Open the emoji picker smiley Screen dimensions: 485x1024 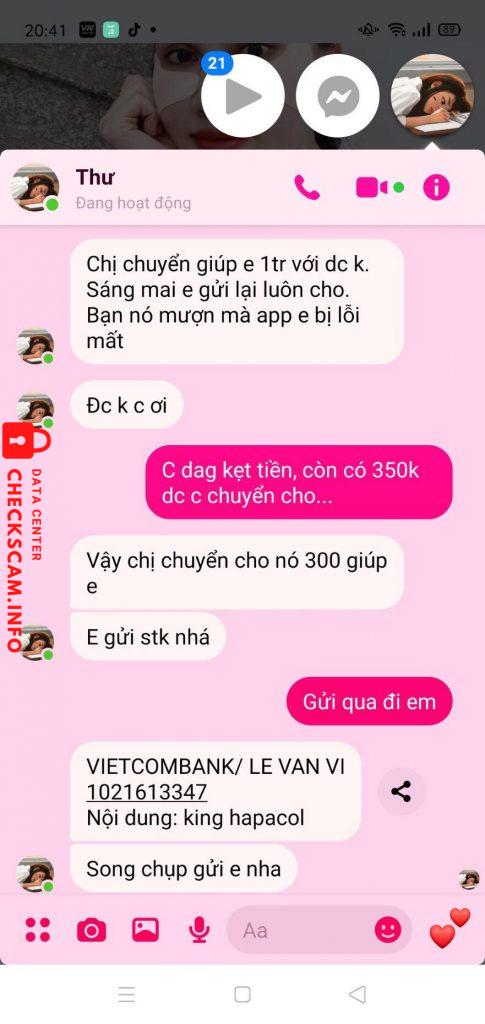click(388, 930)
